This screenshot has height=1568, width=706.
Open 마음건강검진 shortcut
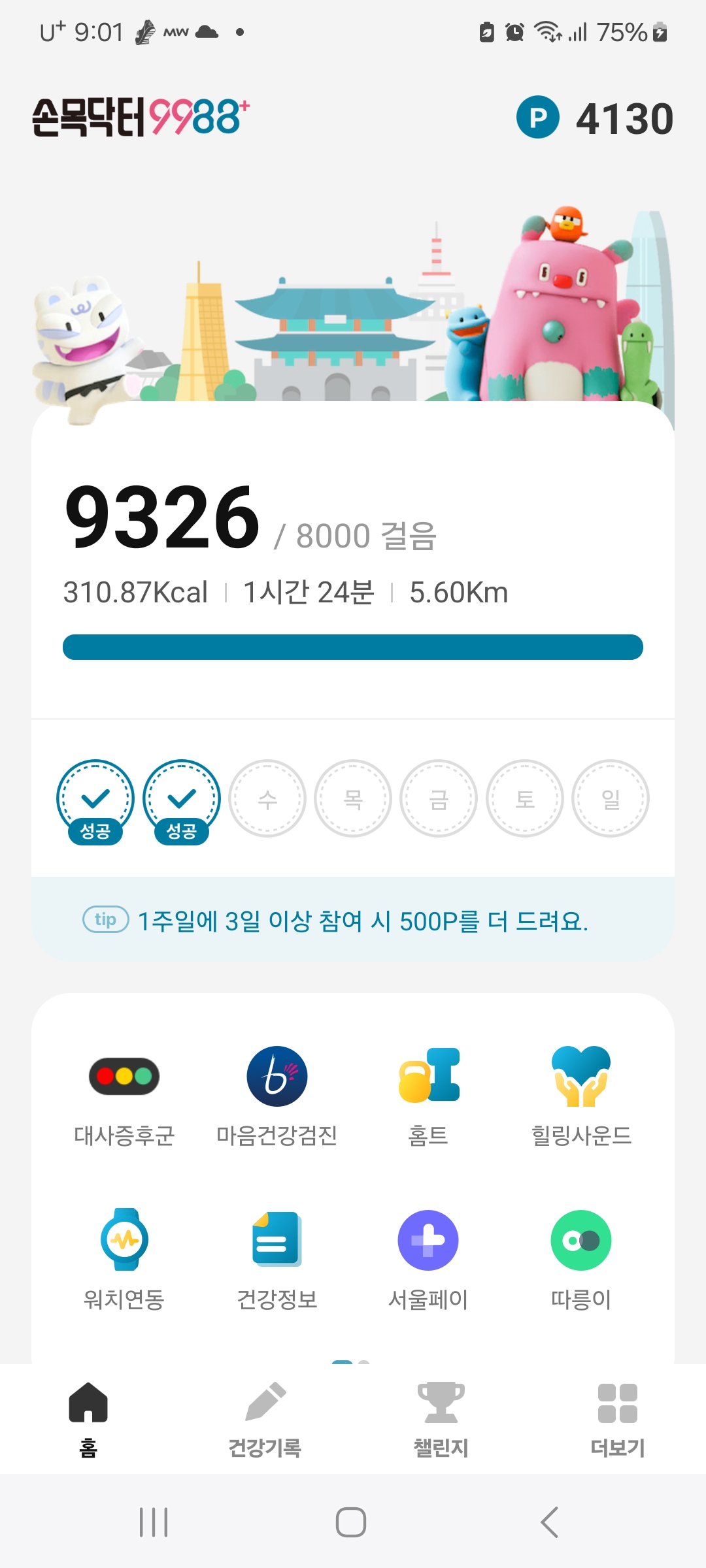(x=277, y=1096)
